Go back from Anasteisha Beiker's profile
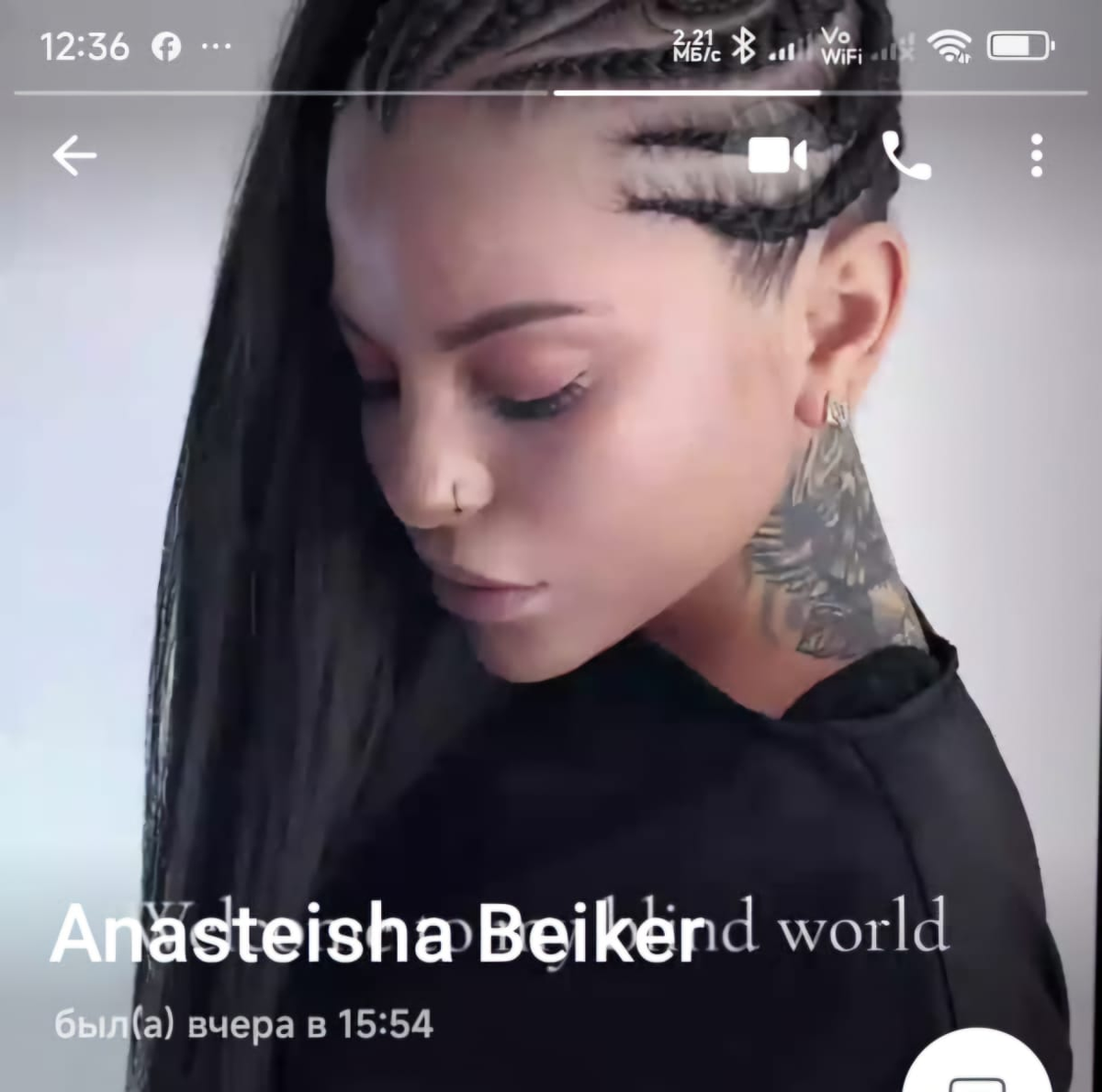 [x=74, y=155]
